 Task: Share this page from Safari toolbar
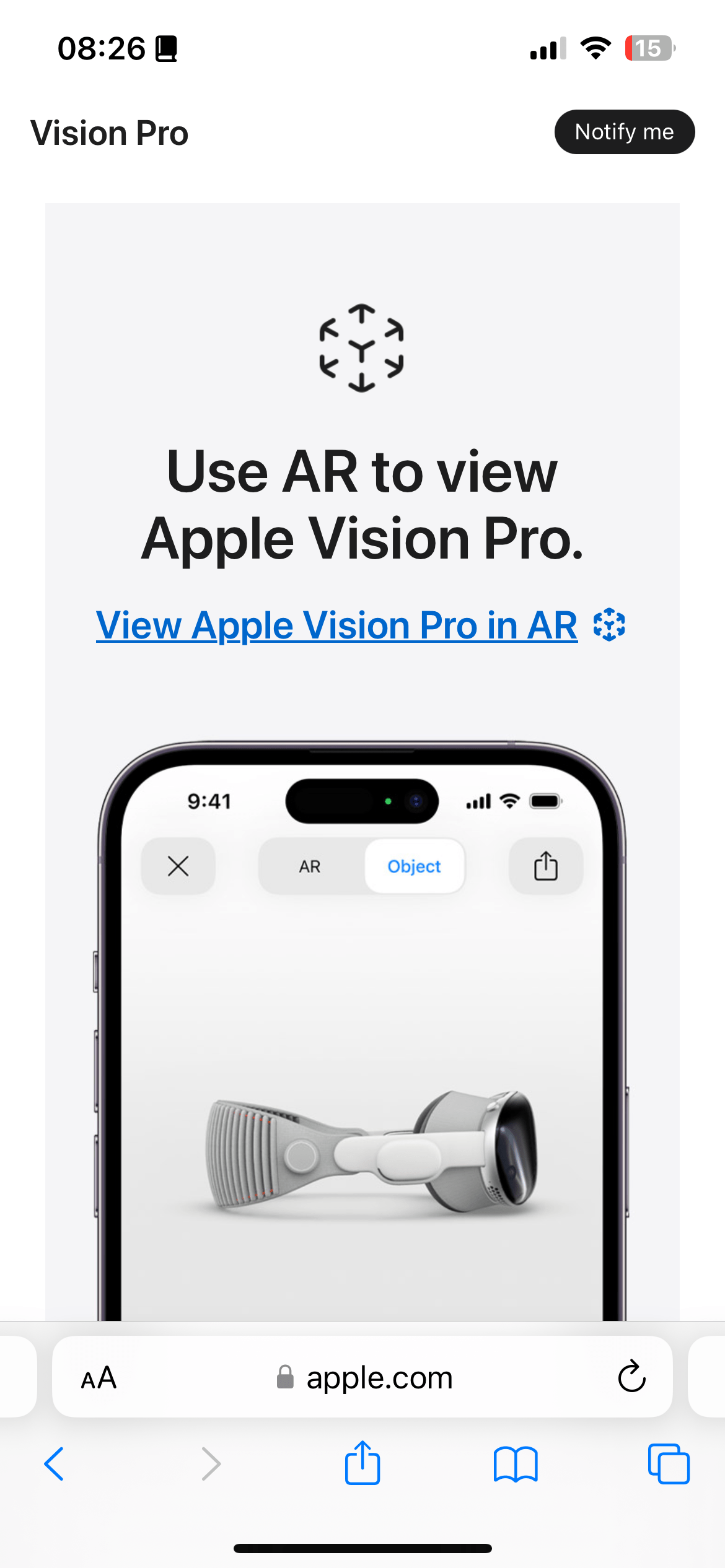pyautogui.click(x=362, y=1463)
